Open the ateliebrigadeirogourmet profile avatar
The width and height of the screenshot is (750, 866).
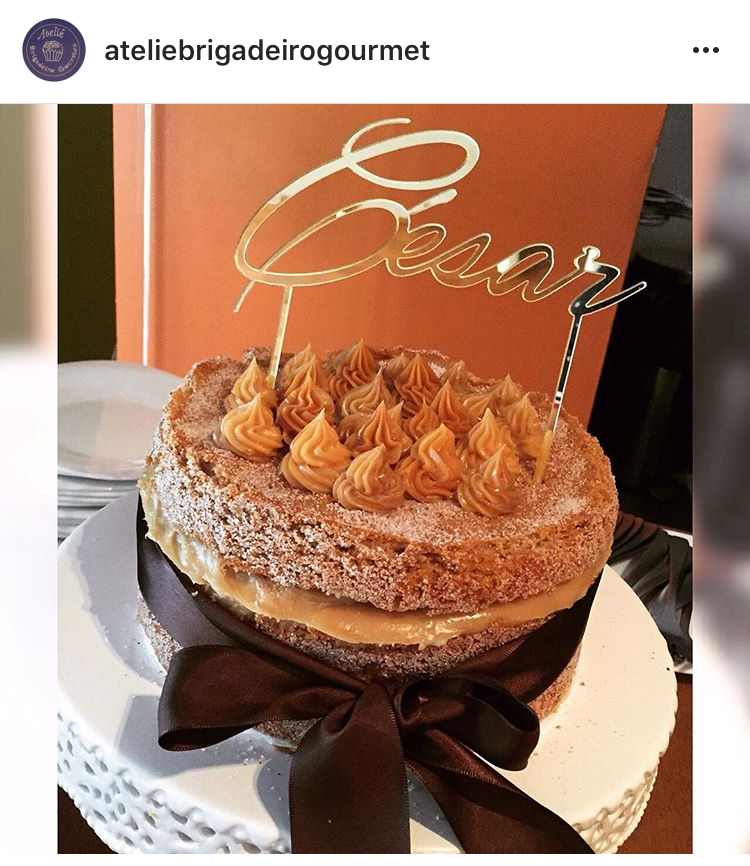54,50
